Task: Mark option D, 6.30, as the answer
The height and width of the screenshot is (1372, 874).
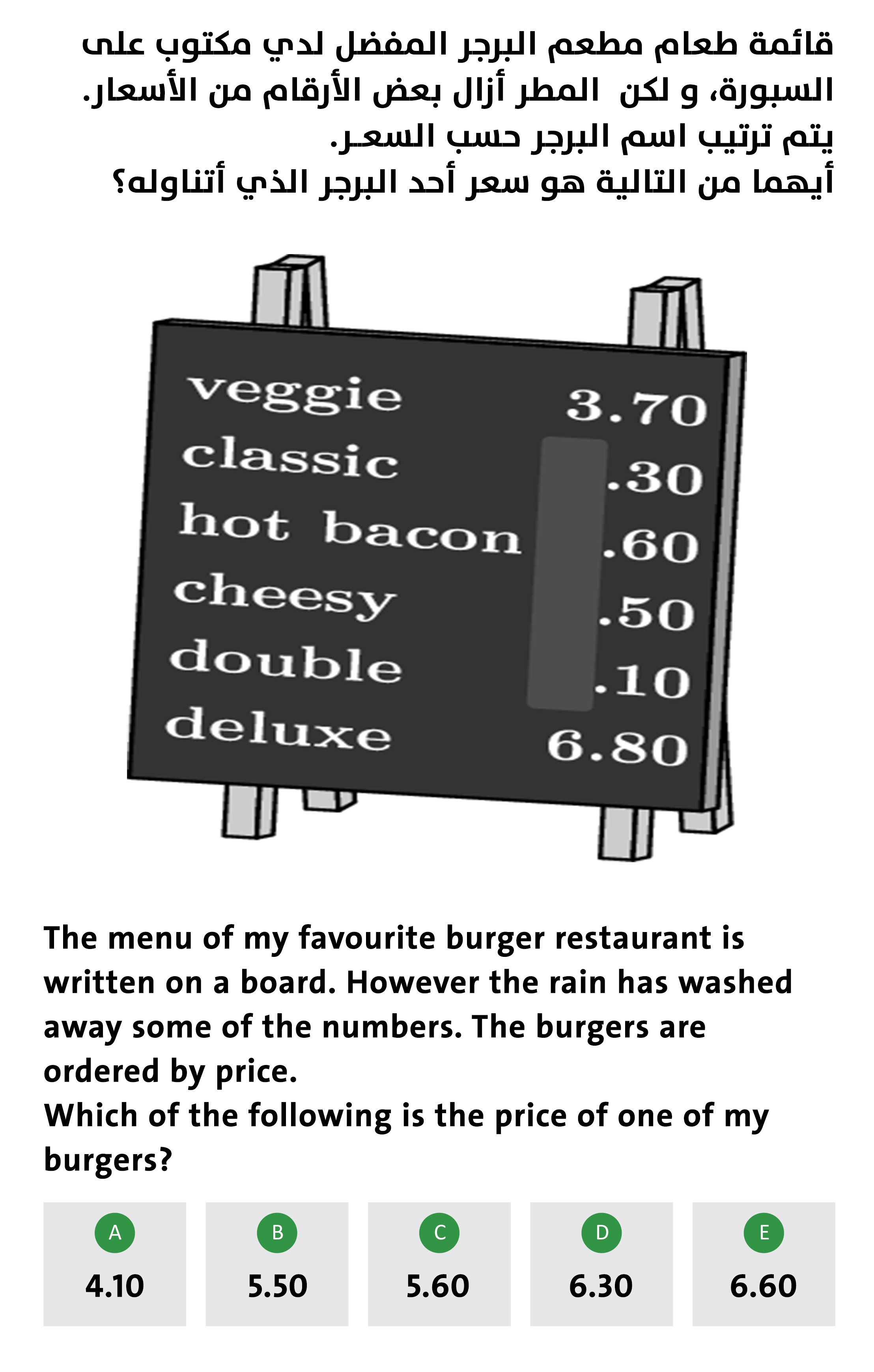Action: click(601, 1264)
